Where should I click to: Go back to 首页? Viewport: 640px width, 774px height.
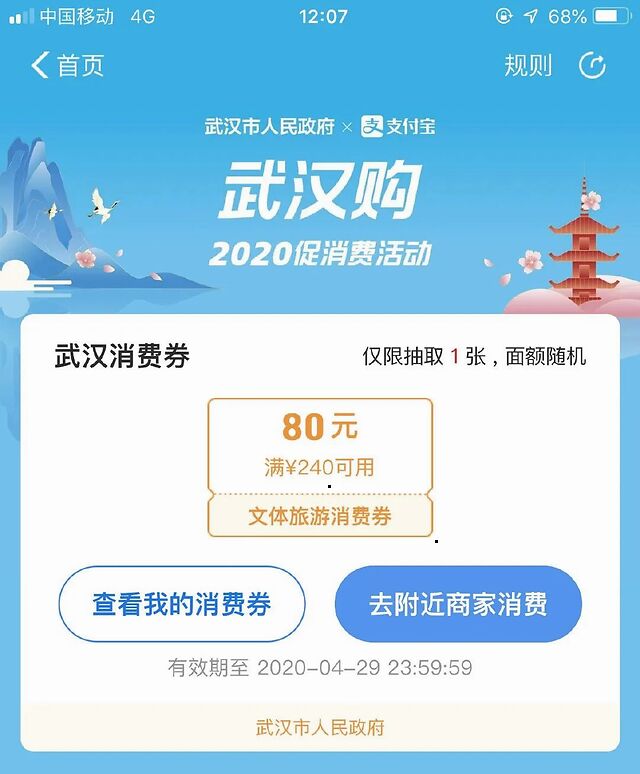tap(68, 66)
